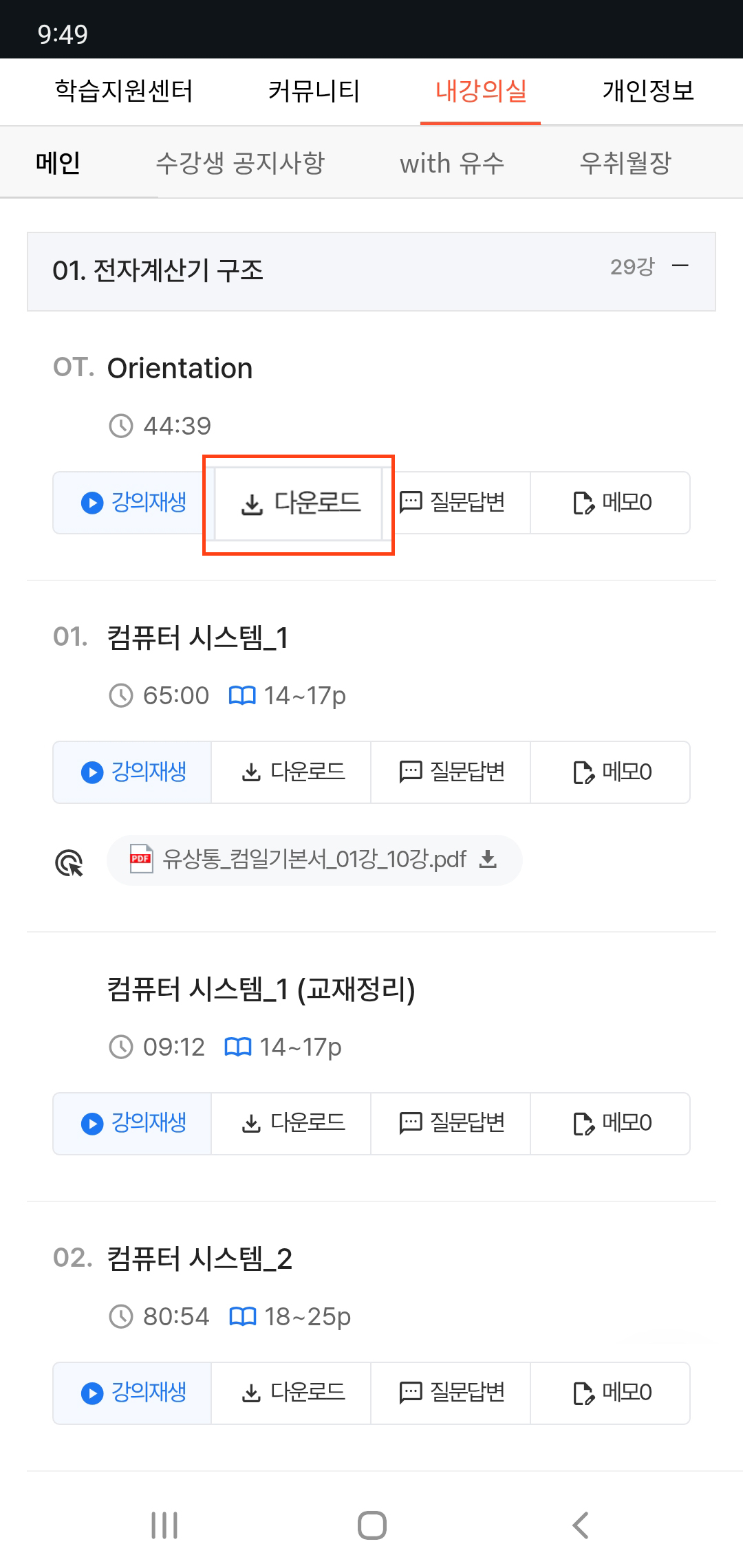The width and height of the screenshot is (743, 1568).
Task: Download the Orientation lecture
Action: click(299, 503)
